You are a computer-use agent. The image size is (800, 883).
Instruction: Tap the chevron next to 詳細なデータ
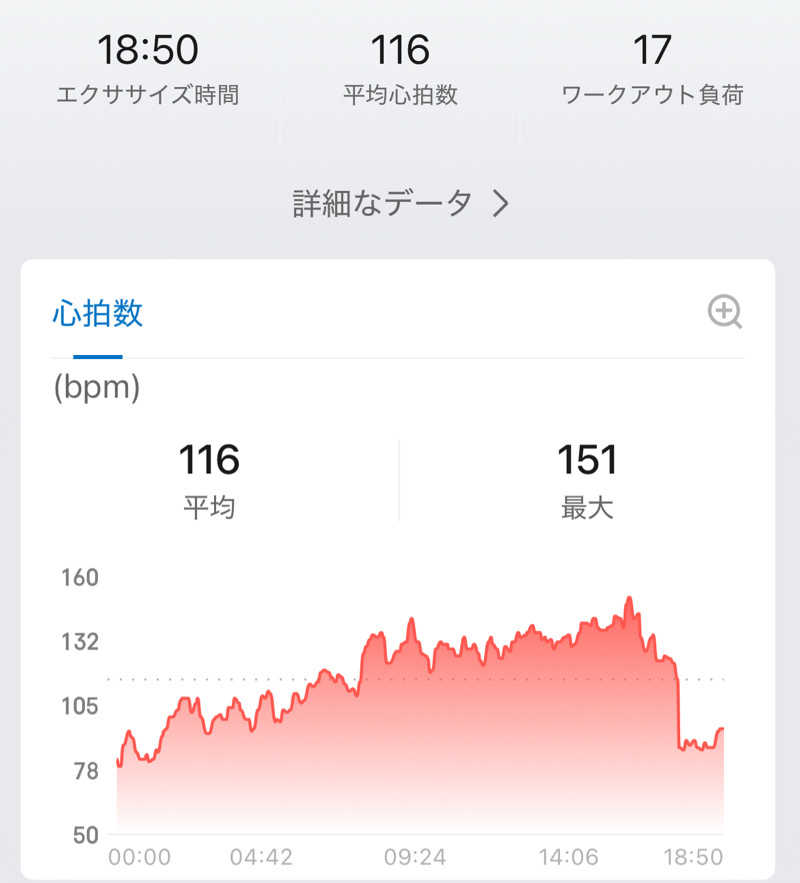(x=502, y=202)
